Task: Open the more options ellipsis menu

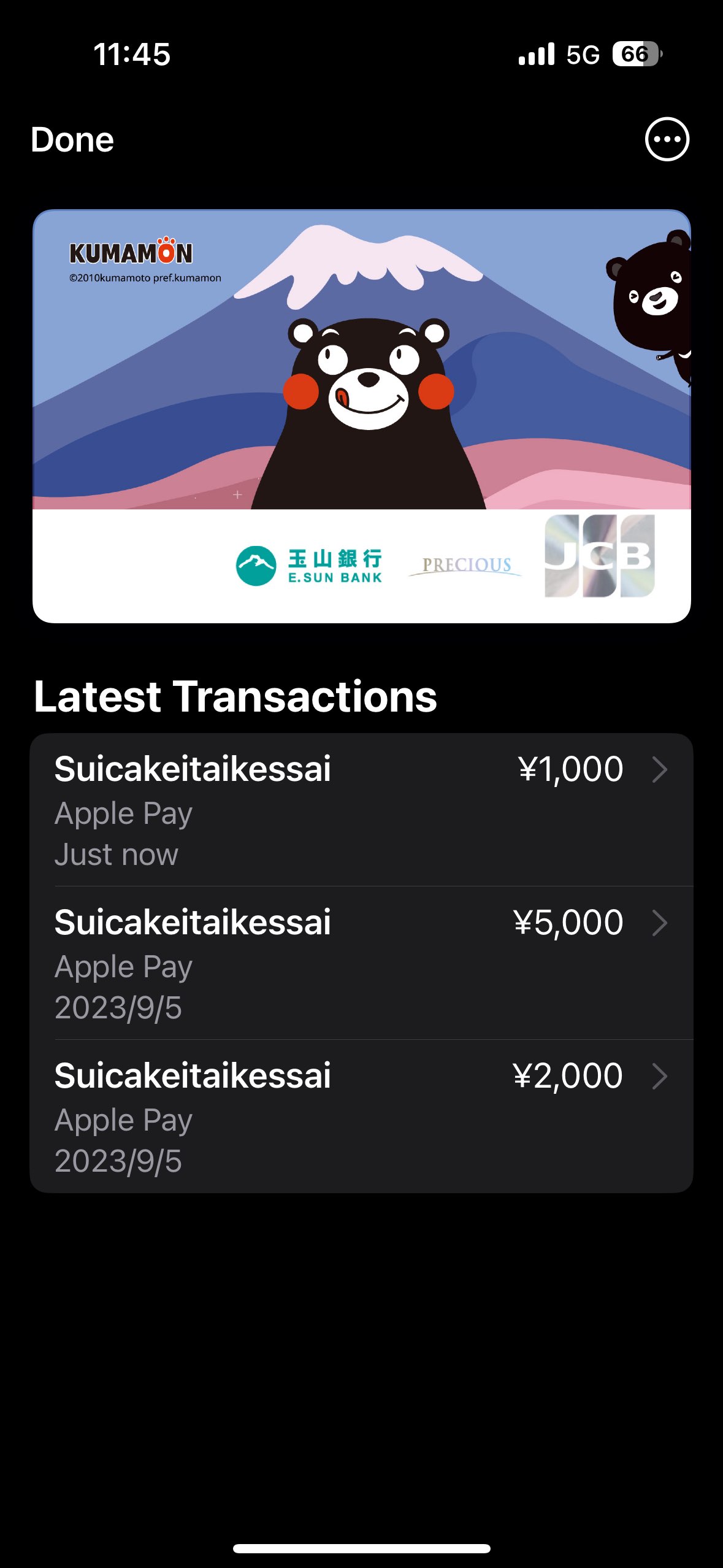Action: point(667,139)
